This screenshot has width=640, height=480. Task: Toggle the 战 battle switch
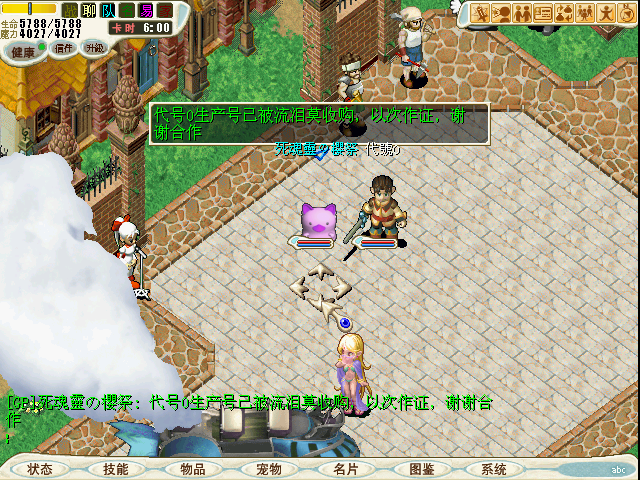click(69, 10)
